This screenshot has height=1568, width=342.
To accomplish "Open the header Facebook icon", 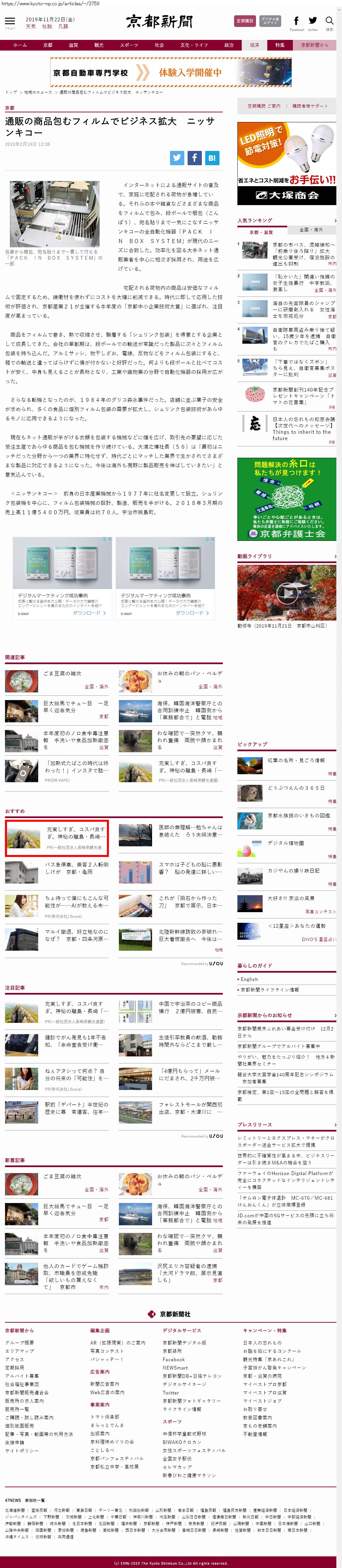I will 297,21.
